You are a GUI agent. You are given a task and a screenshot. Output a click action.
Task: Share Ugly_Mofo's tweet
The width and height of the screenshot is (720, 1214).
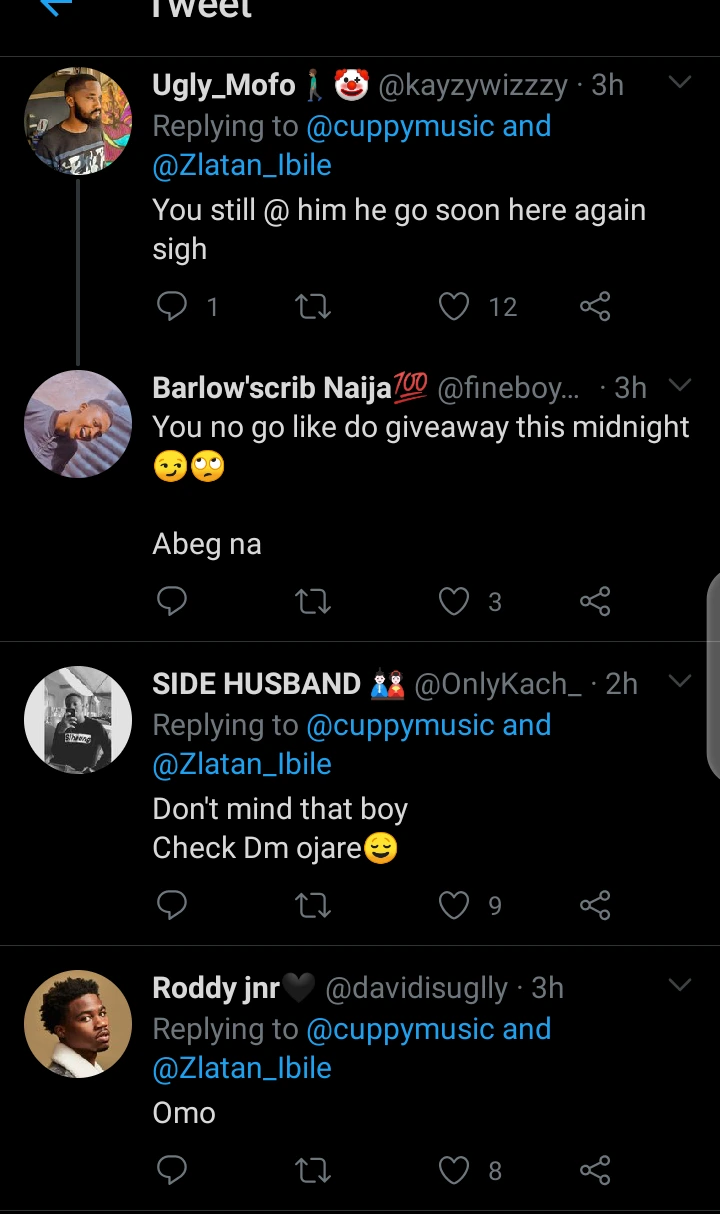(x=595, y=306)
